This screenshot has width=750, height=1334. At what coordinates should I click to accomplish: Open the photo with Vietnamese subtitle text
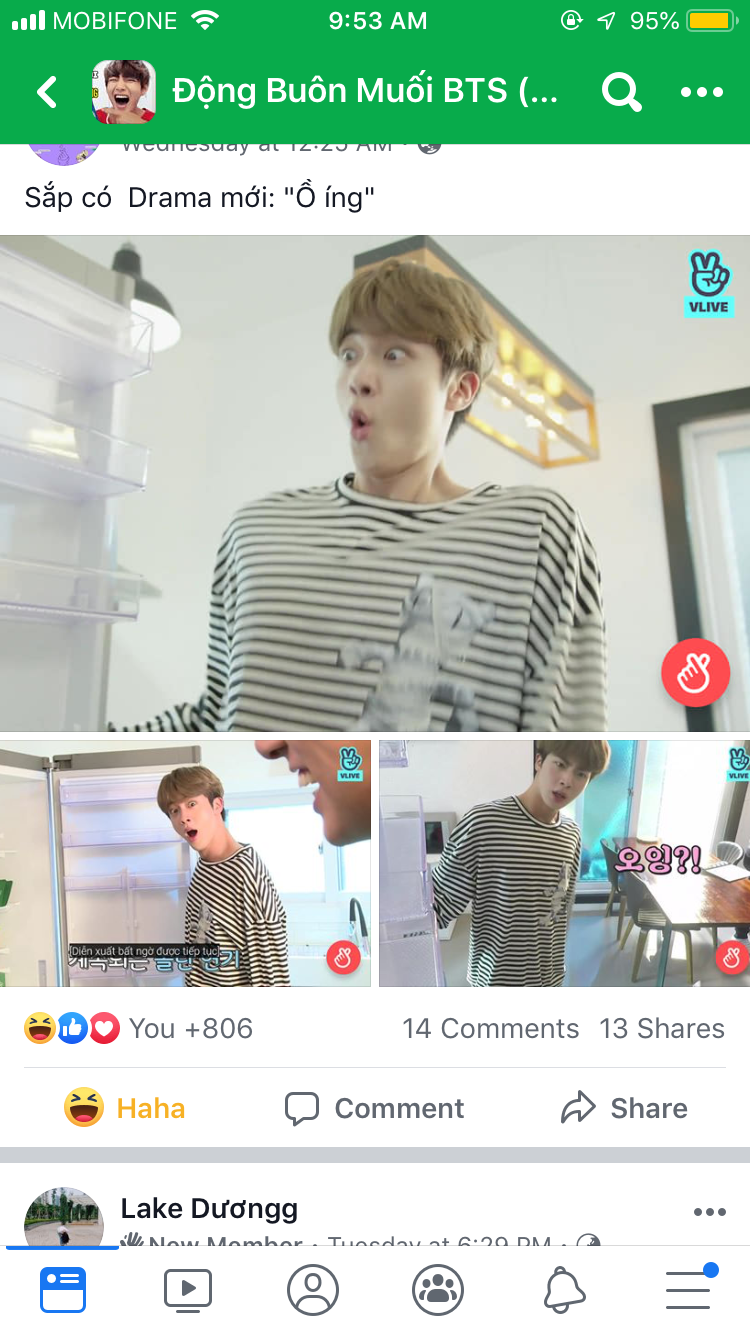click(185, 863)
